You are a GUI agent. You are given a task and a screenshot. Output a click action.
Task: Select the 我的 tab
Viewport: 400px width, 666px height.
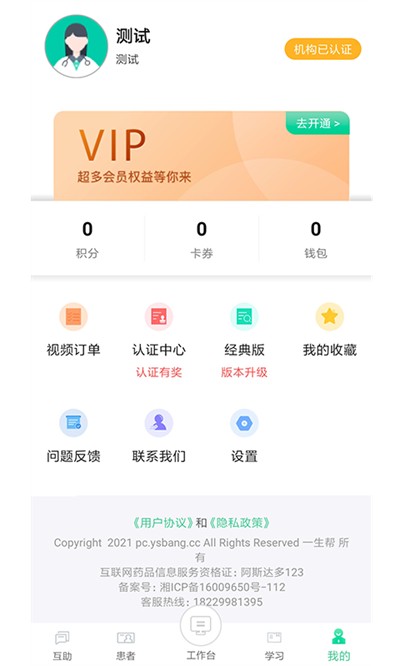click(x=338, y=646)
